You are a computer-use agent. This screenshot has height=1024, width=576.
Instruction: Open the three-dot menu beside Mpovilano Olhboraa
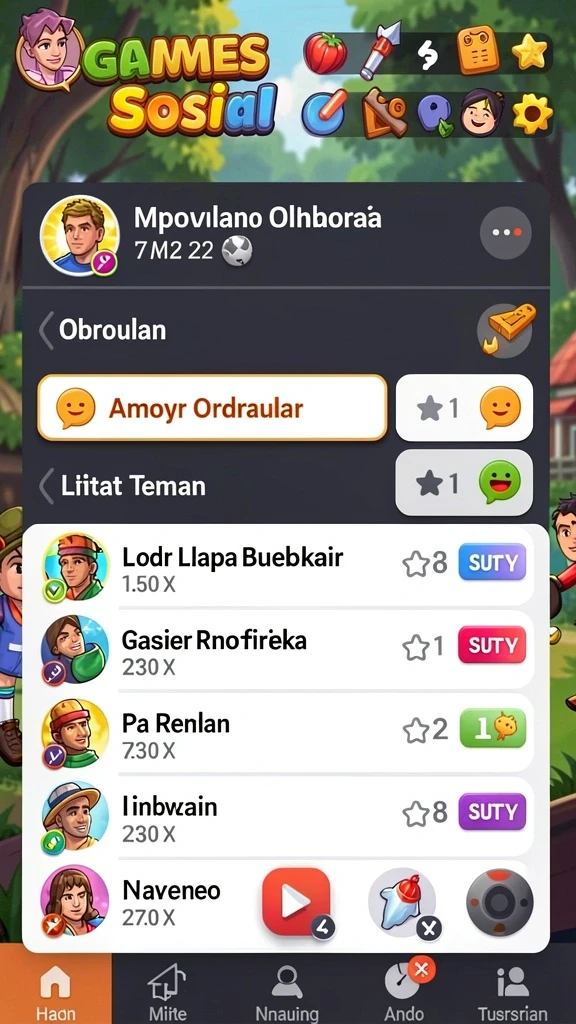pos(505,233)
